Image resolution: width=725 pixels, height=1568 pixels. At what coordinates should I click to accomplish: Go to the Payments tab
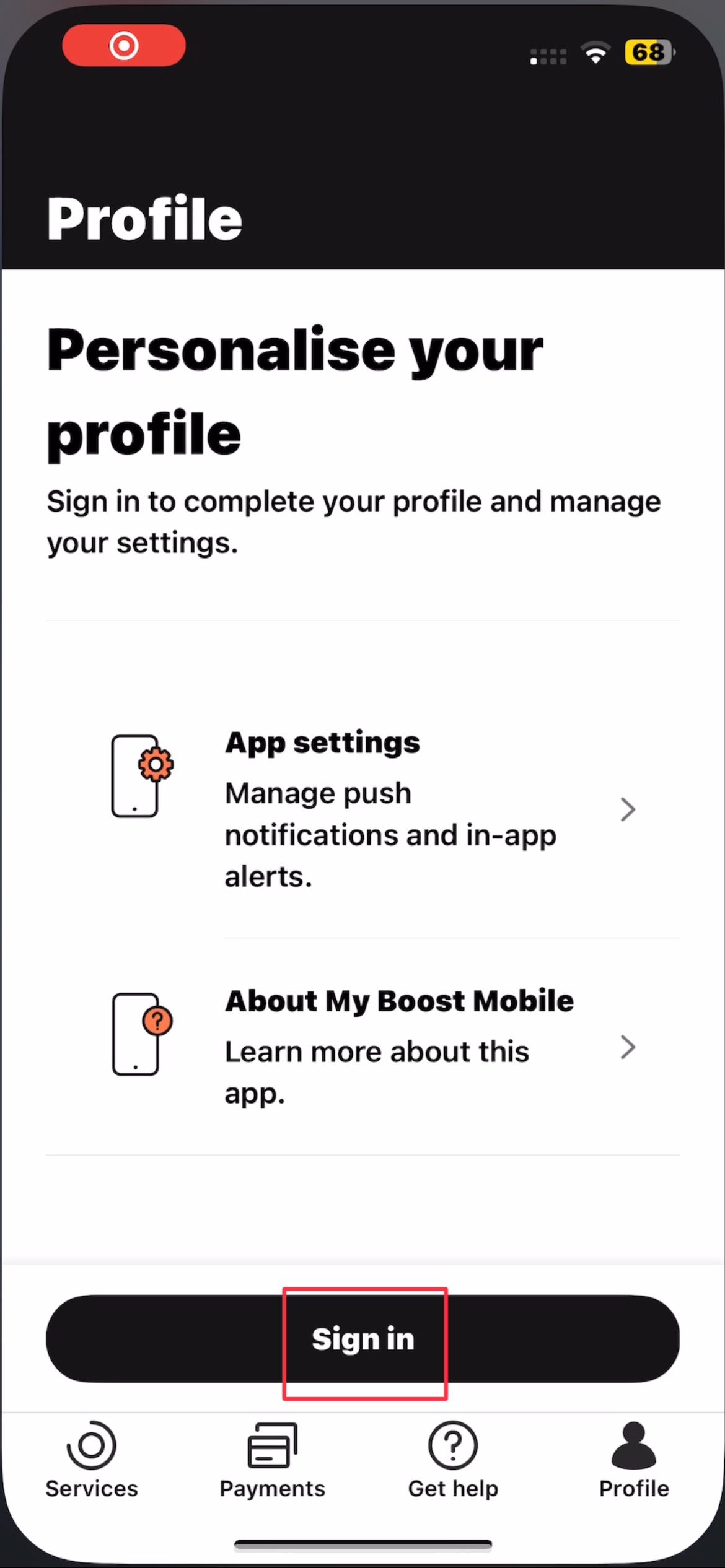pos(272,1460)
